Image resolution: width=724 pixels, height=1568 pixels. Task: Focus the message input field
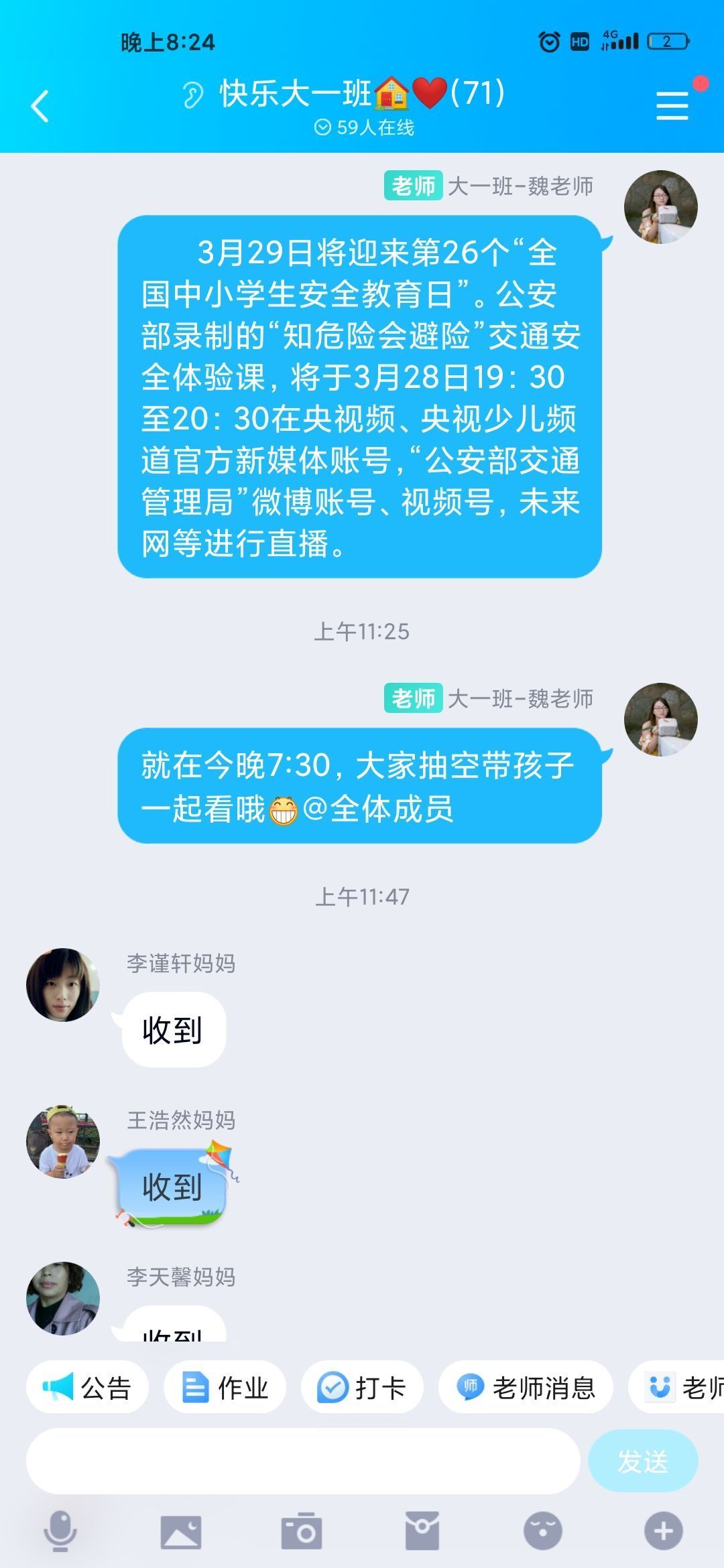[x=303, y=1461]
